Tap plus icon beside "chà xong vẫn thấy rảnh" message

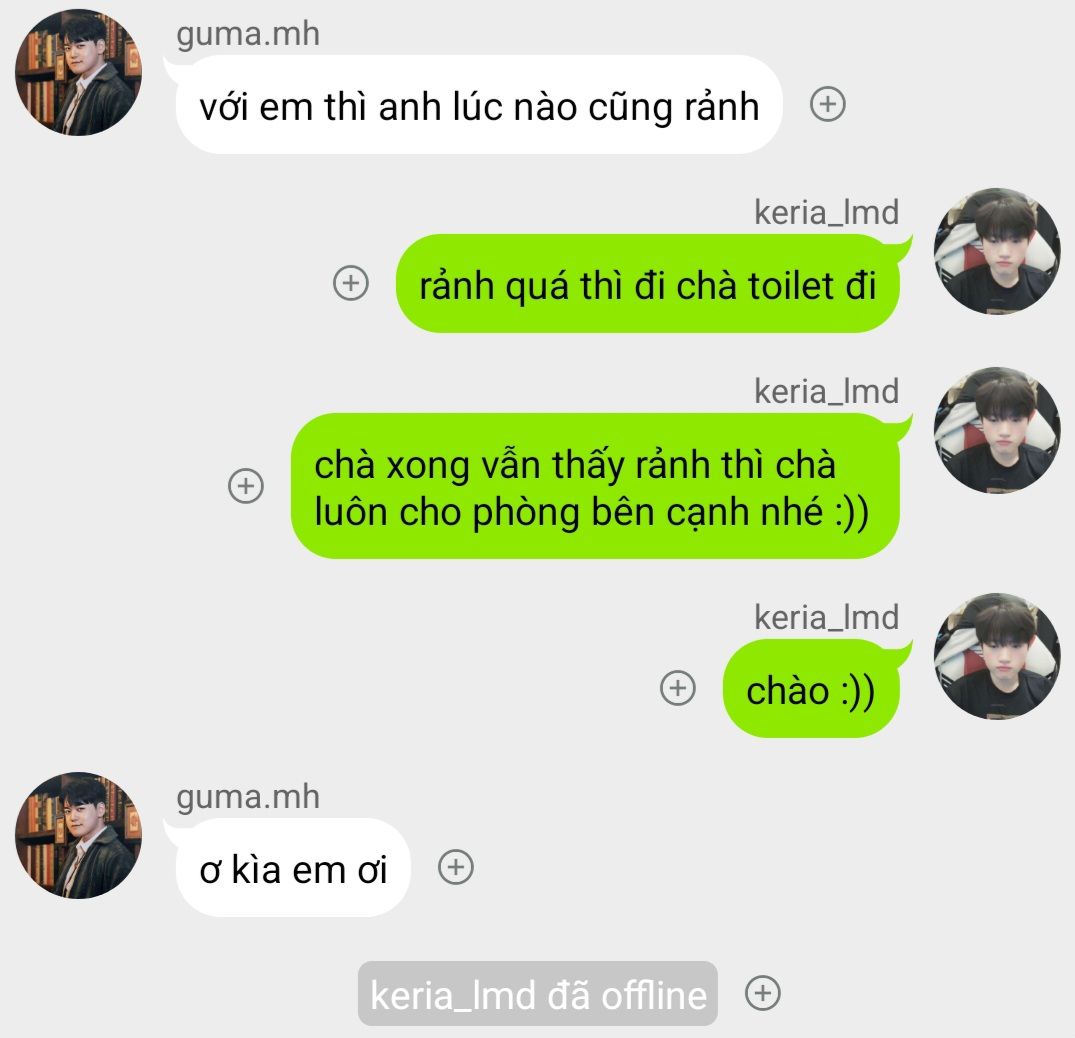coord(245,486)
